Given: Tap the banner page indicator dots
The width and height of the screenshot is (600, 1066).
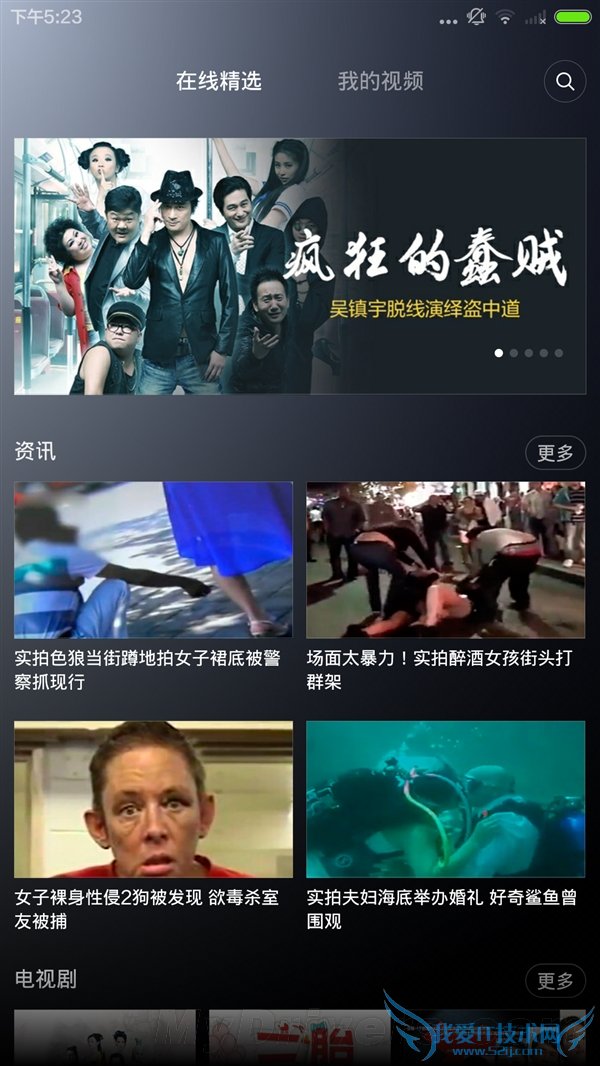Looking at the screenshot, I should 529,353.
